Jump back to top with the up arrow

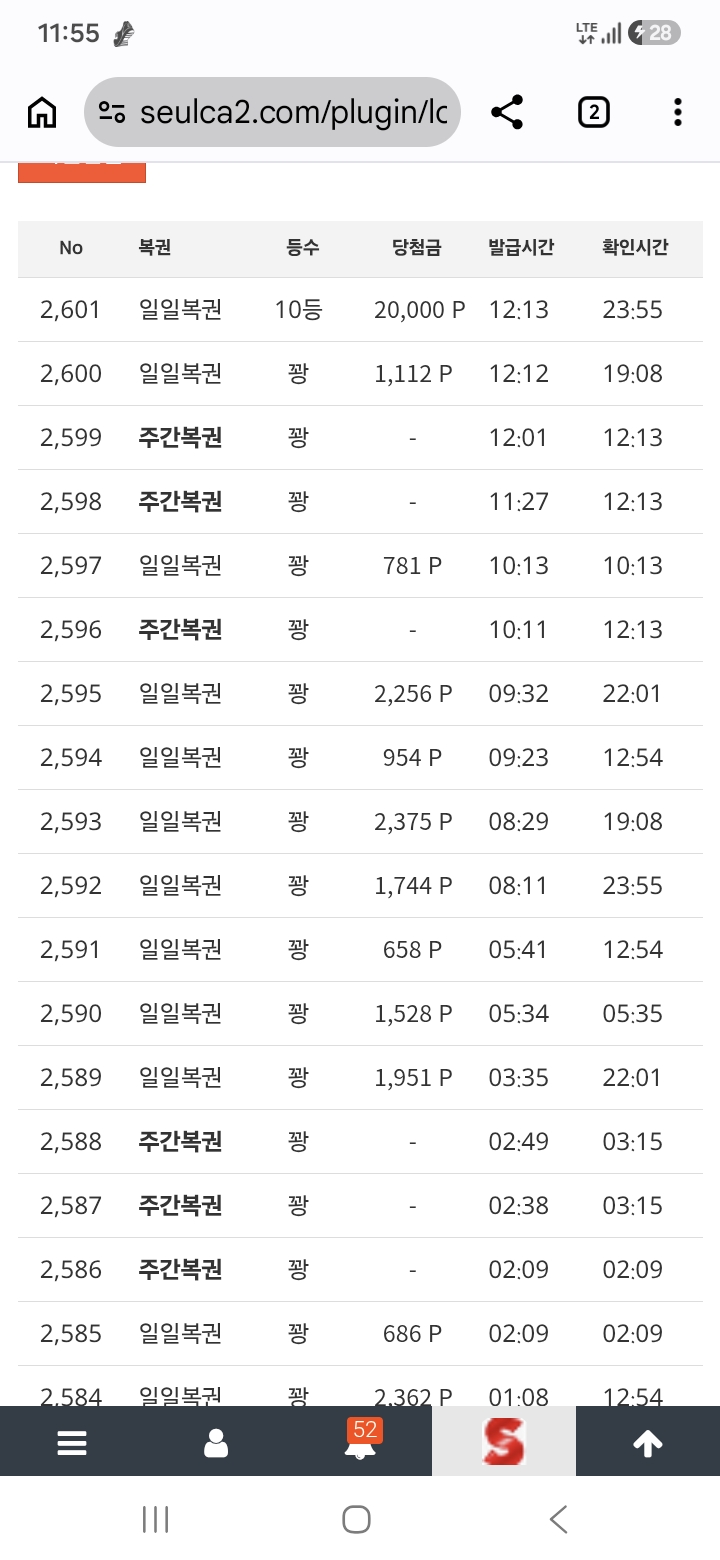coord(648,1443)
